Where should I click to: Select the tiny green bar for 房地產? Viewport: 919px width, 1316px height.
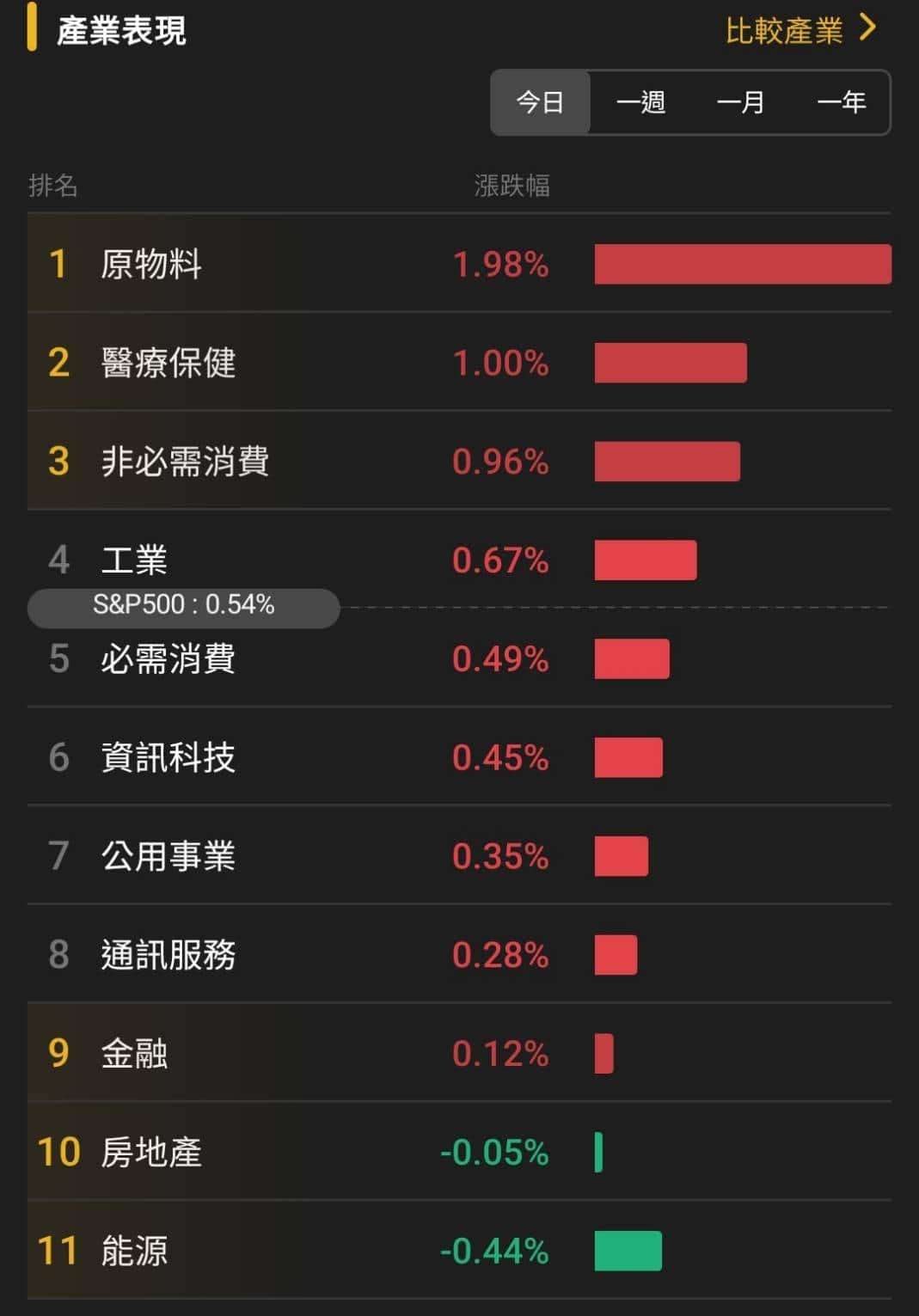tap(599, 1152)
